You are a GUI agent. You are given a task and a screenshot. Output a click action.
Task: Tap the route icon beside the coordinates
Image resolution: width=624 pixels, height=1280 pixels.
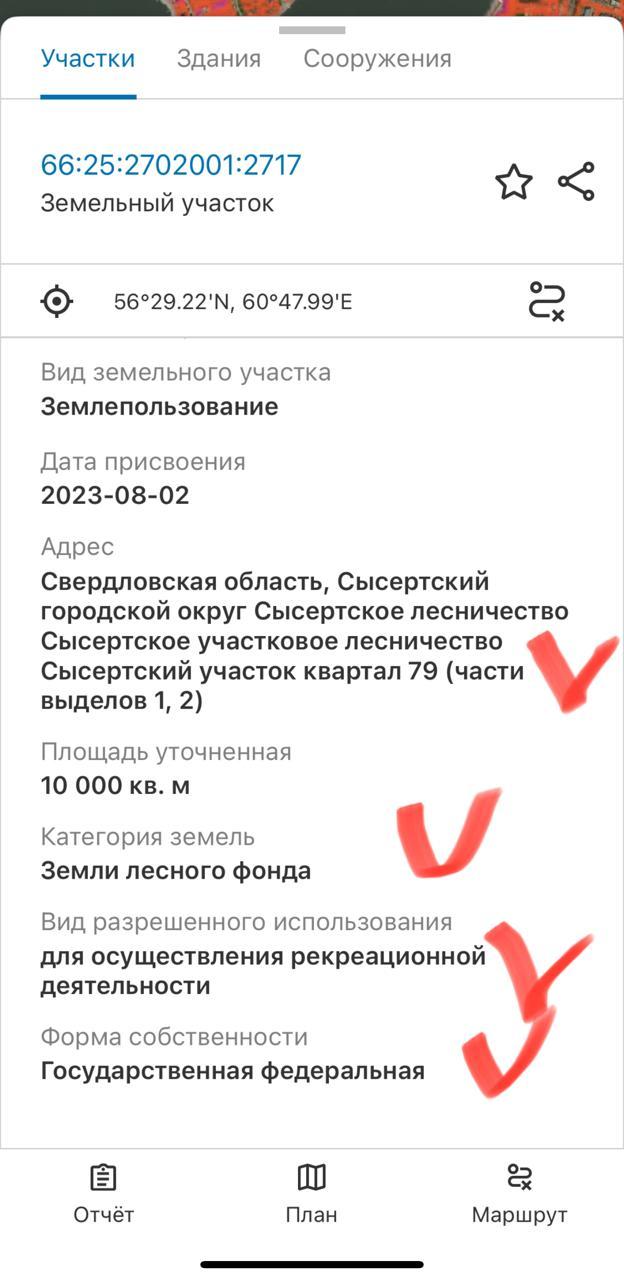coord(547,301)
